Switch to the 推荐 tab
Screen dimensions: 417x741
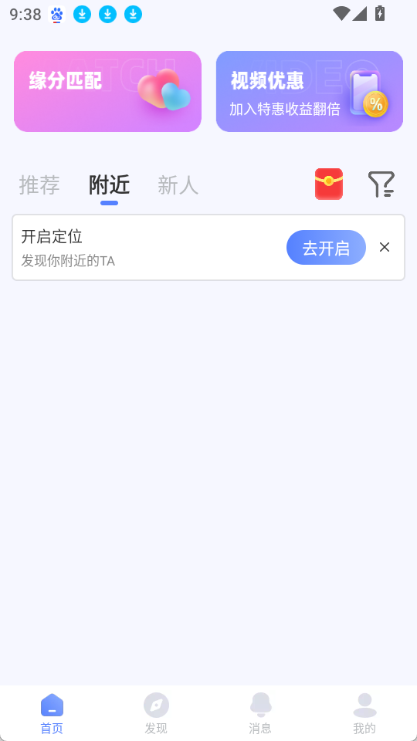click(x=40, y=185)
